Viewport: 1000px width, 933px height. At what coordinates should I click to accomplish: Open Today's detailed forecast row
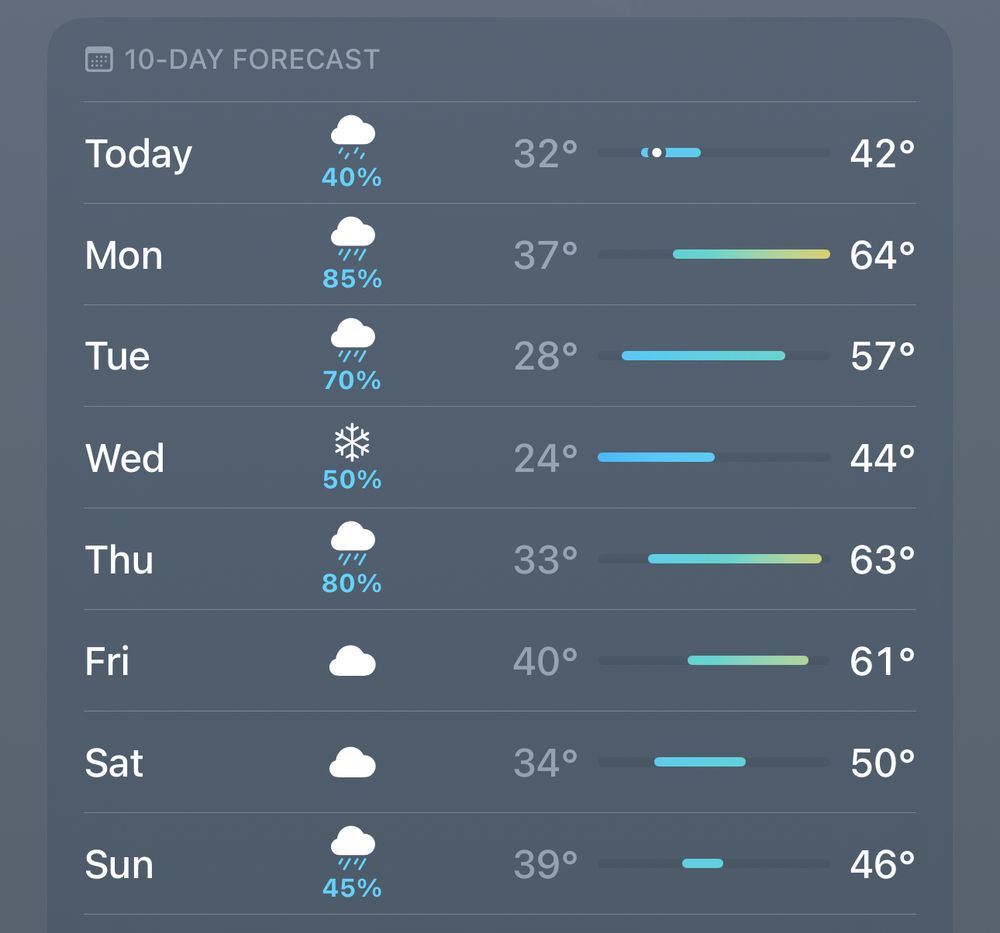coord(499,153)
